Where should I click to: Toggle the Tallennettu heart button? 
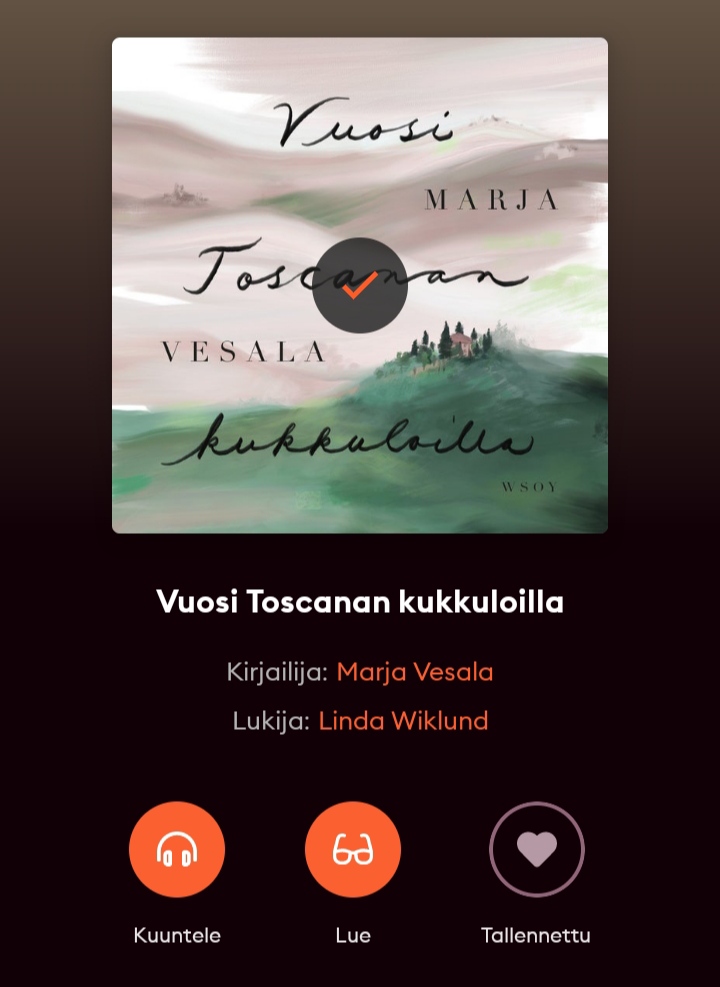point(536,850)
